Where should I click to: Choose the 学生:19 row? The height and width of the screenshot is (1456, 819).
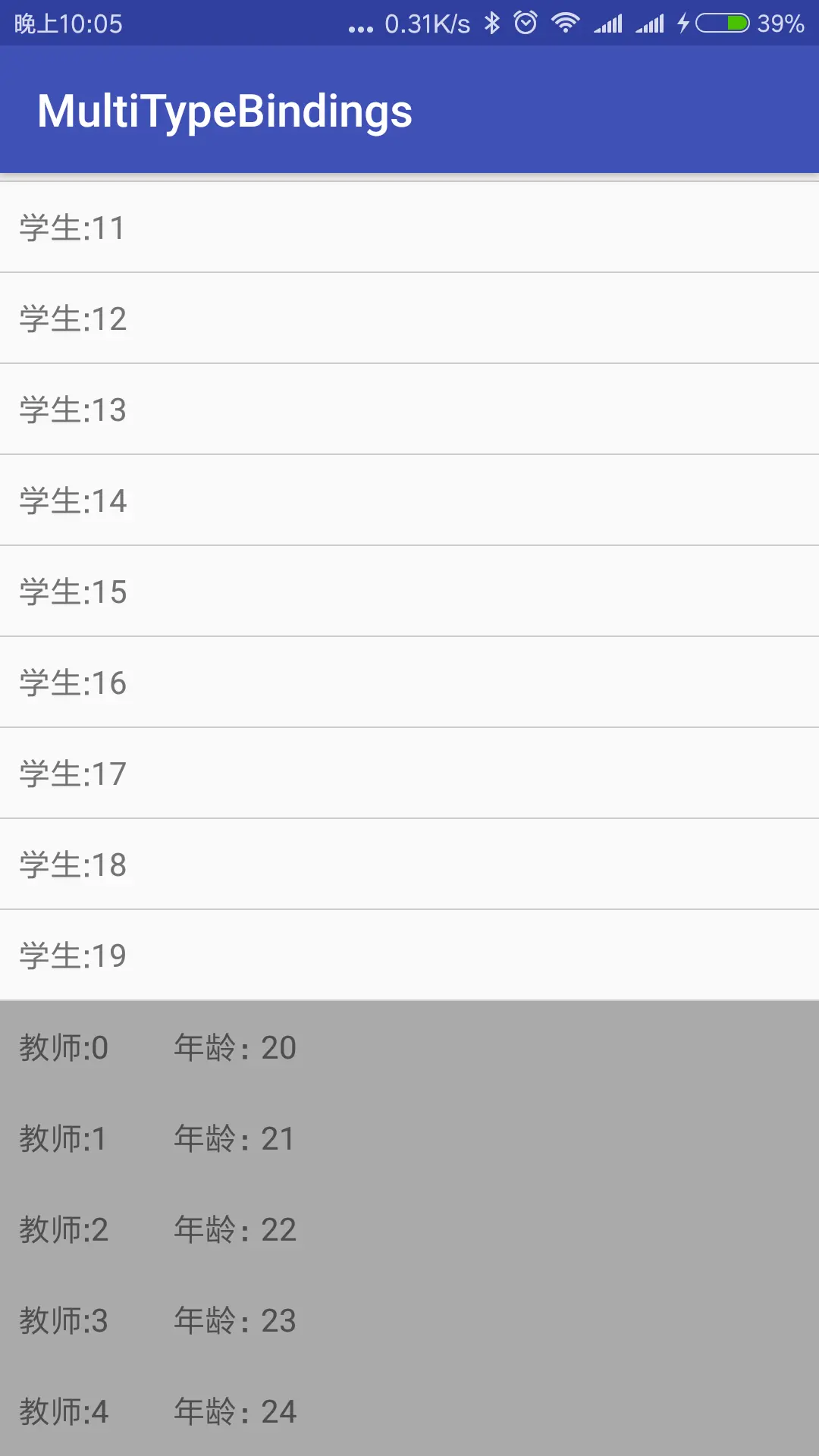coord(409,955)
